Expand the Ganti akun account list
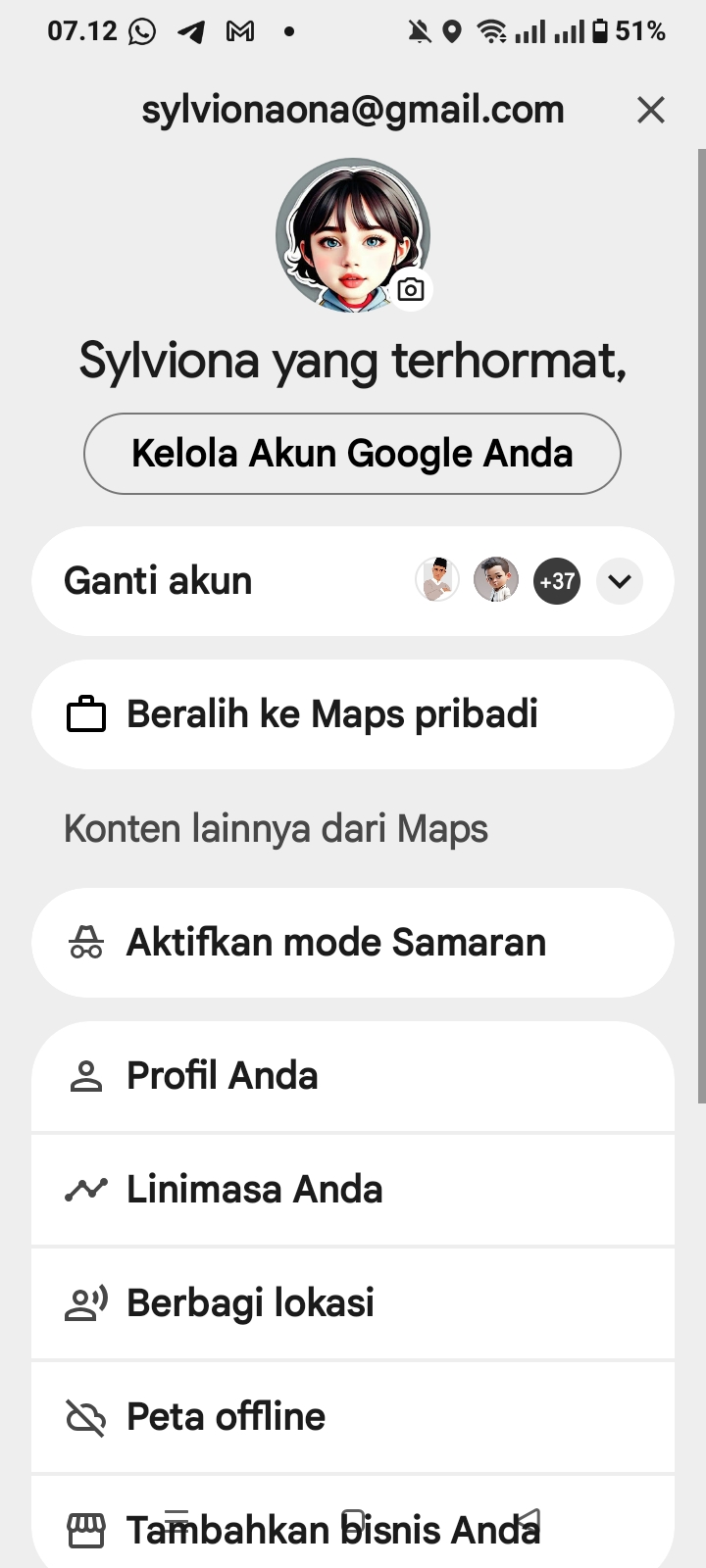The height and width of the screenshot is (1568, 706). (x=619, y=581)
